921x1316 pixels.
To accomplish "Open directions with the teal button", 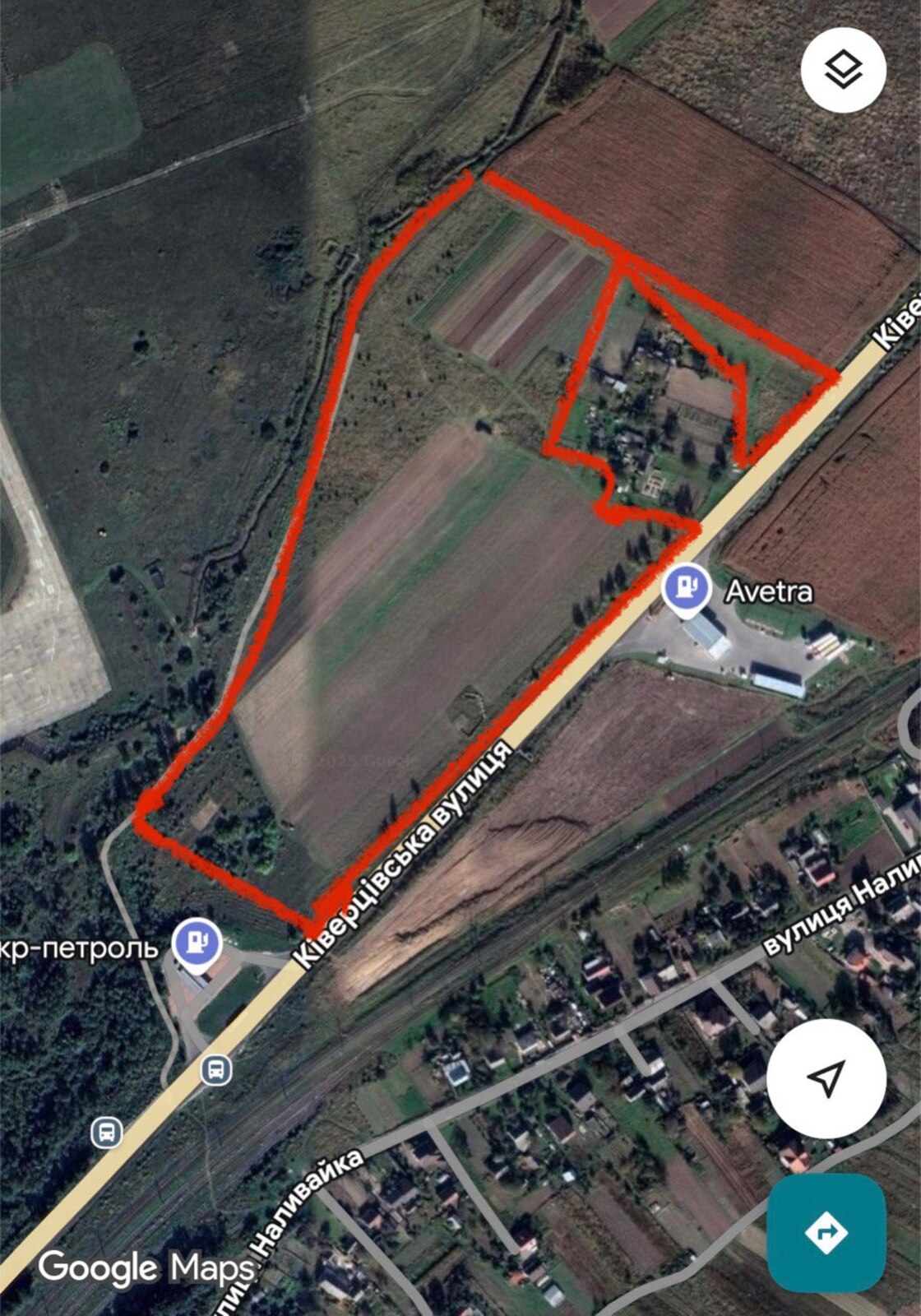I will point(826,1232).
